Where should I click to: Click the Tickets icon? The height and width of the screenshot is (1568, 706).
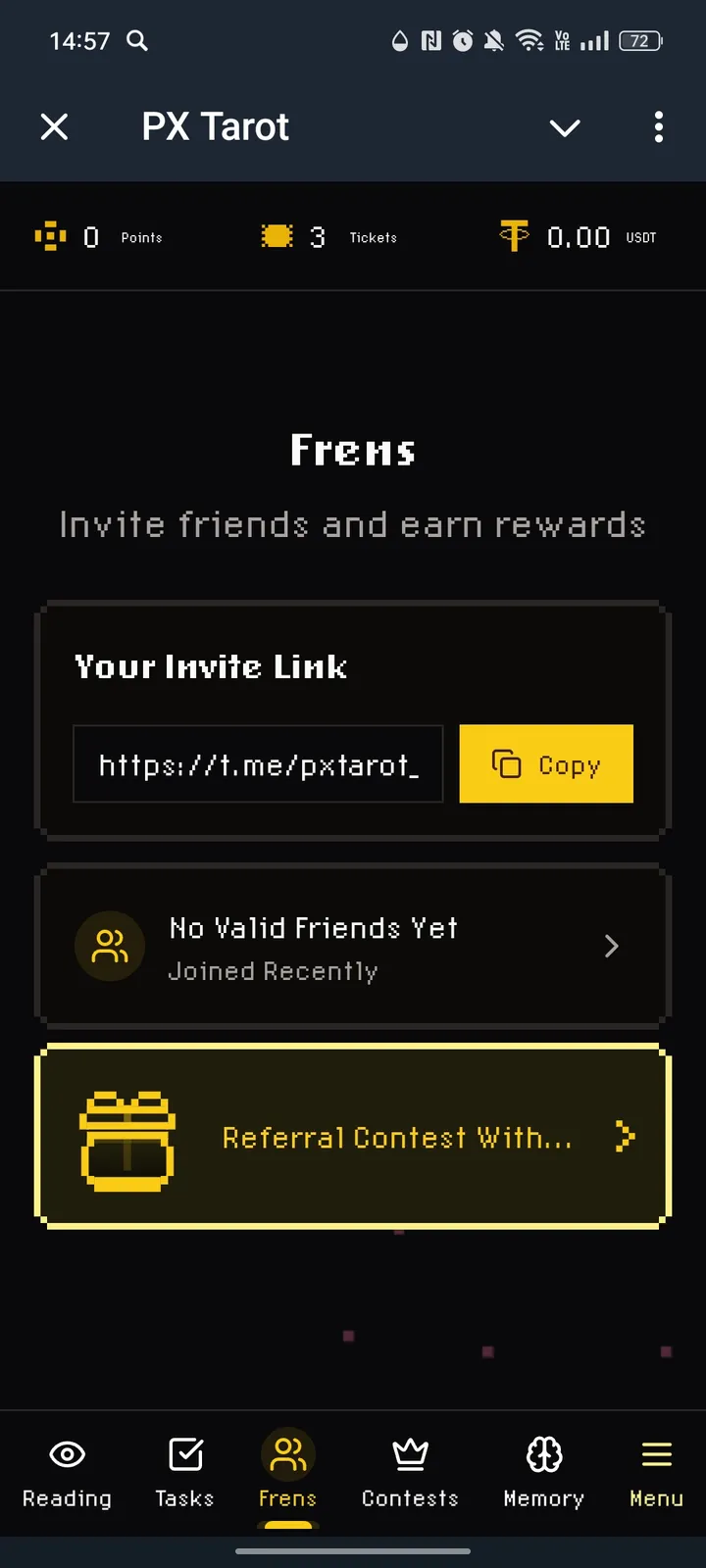click(277, 235)
